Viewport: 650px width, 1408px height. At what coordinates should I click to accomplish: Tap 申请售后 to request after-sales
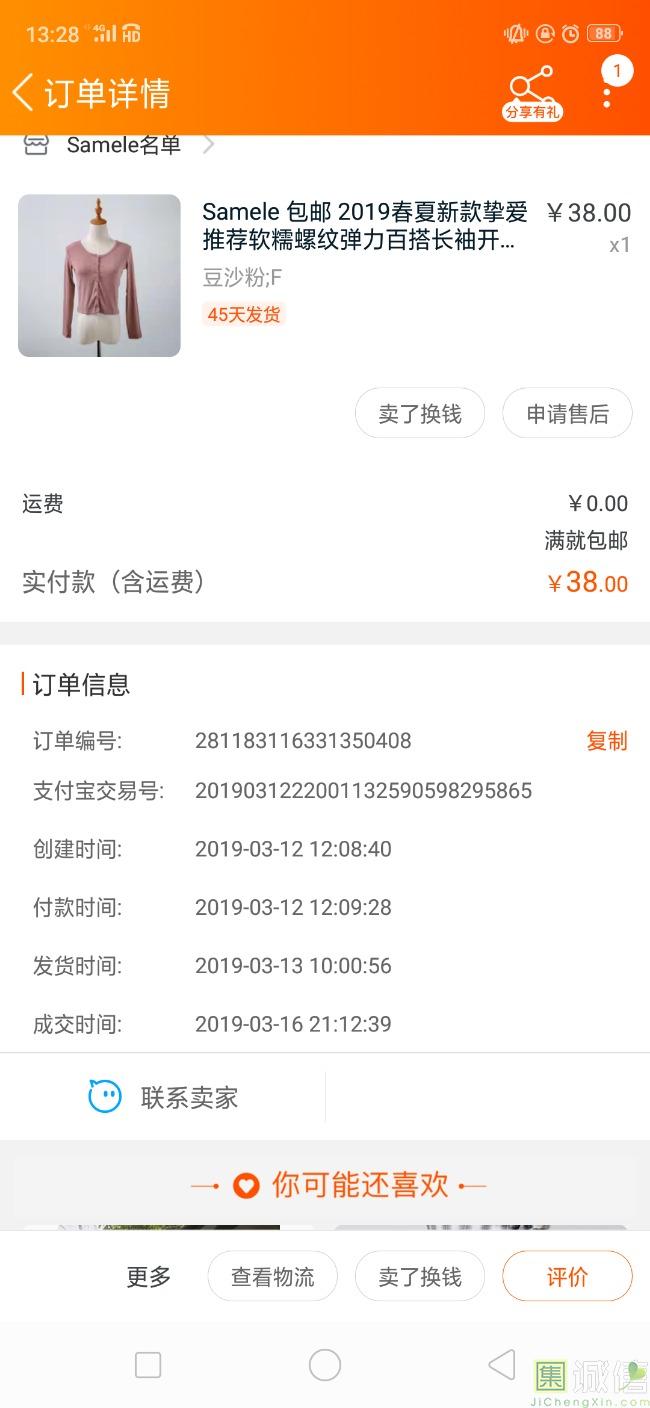pyautogui.click(x=567, y=414)
